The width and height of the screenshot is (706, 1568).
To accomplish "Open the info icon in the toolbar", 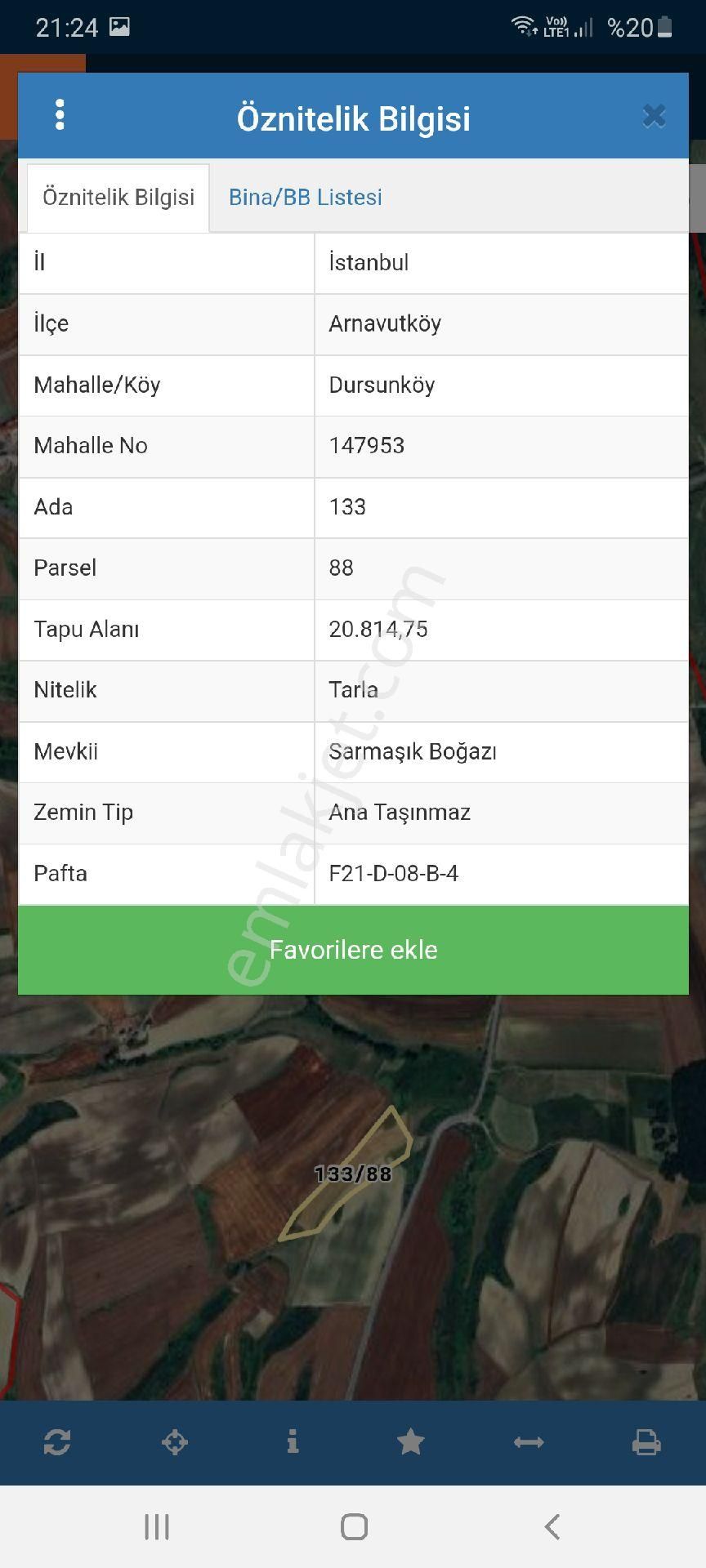I will [293, 1442].
